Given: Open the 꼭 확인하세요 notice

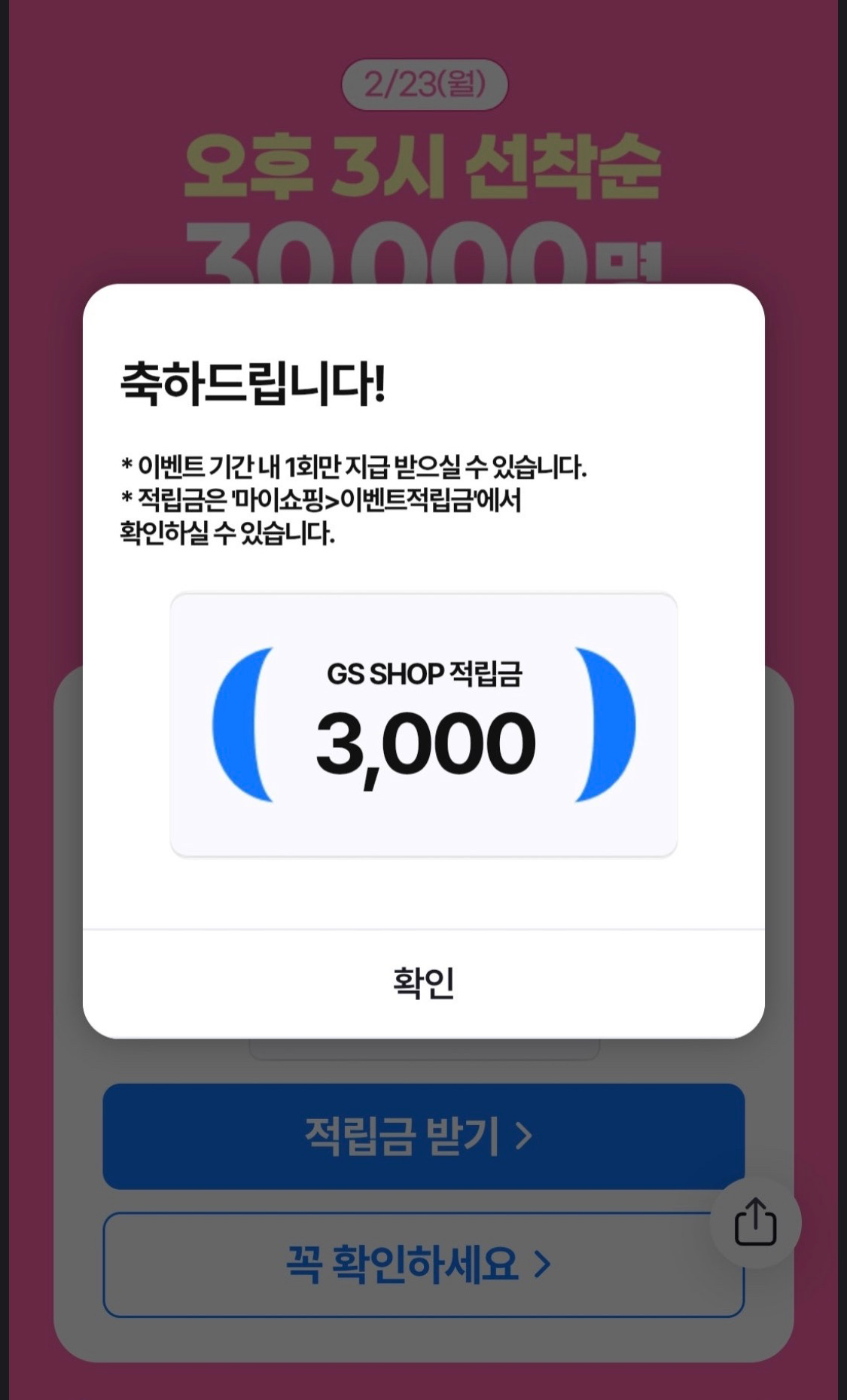Looking at the screenshot, I should tap(407, 1264).
